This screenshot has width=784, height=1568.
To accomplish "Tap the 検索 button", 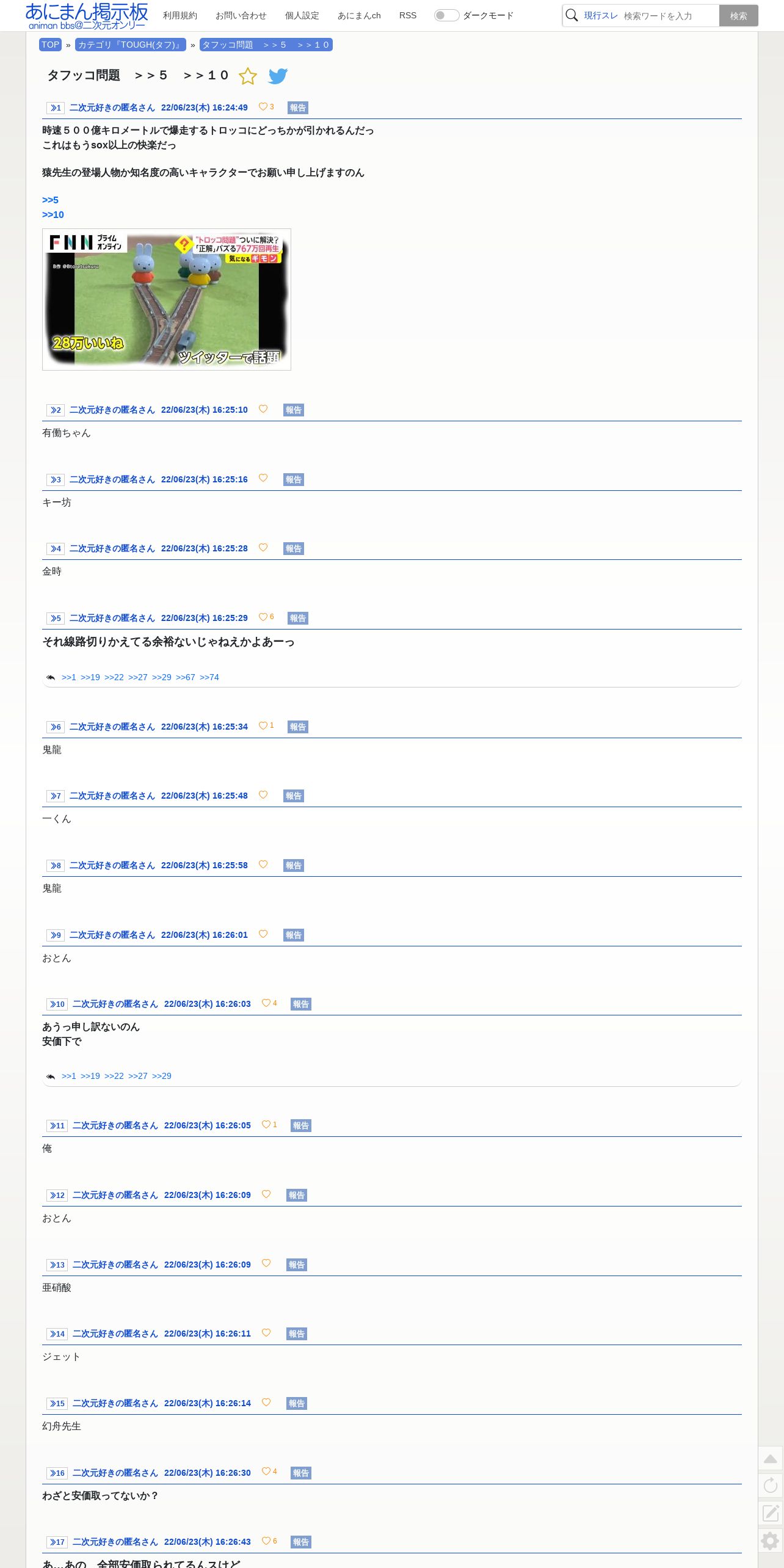I will pos(738,16).
